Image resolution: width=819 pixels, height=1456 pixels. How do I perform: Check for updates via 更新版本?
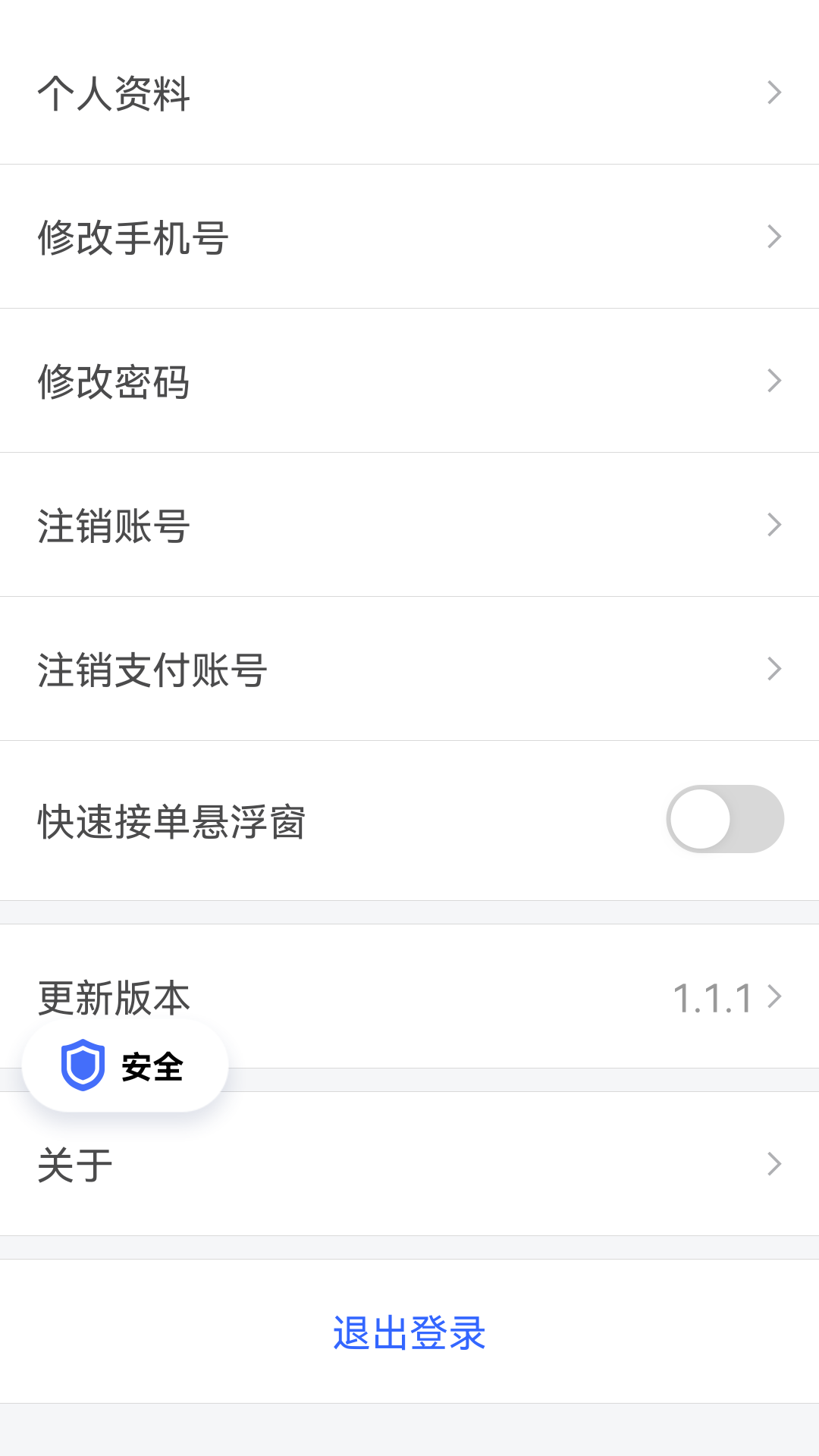click(409, 996)
